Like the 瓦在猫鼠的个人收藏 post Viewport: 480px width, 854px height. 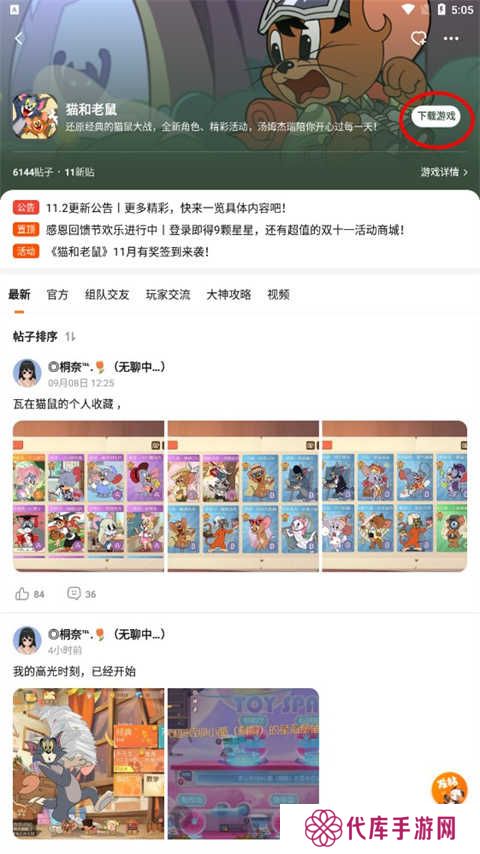click(30, 594)
